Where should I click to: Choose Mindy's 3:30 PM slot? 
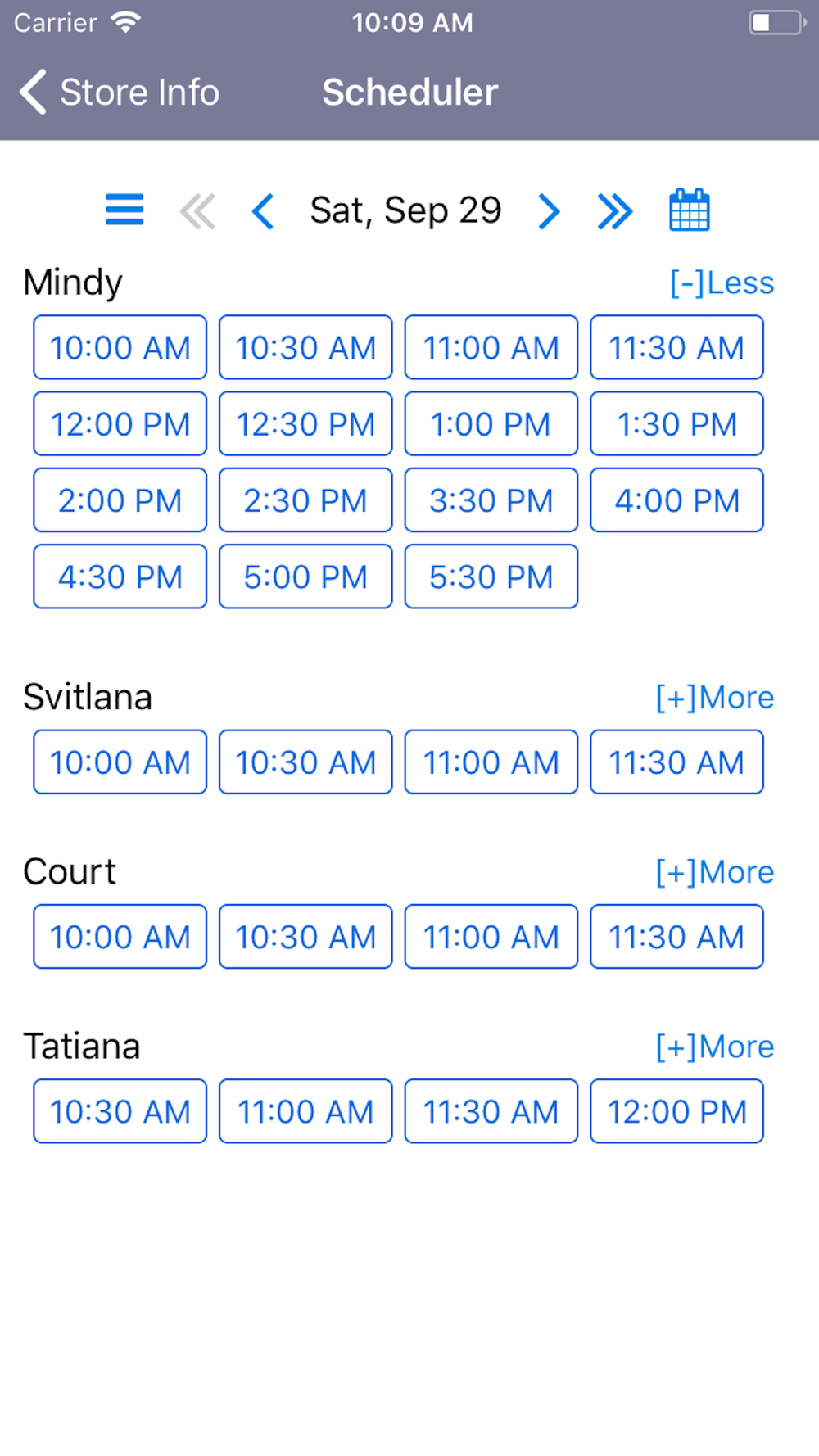[x=491, y=500]
